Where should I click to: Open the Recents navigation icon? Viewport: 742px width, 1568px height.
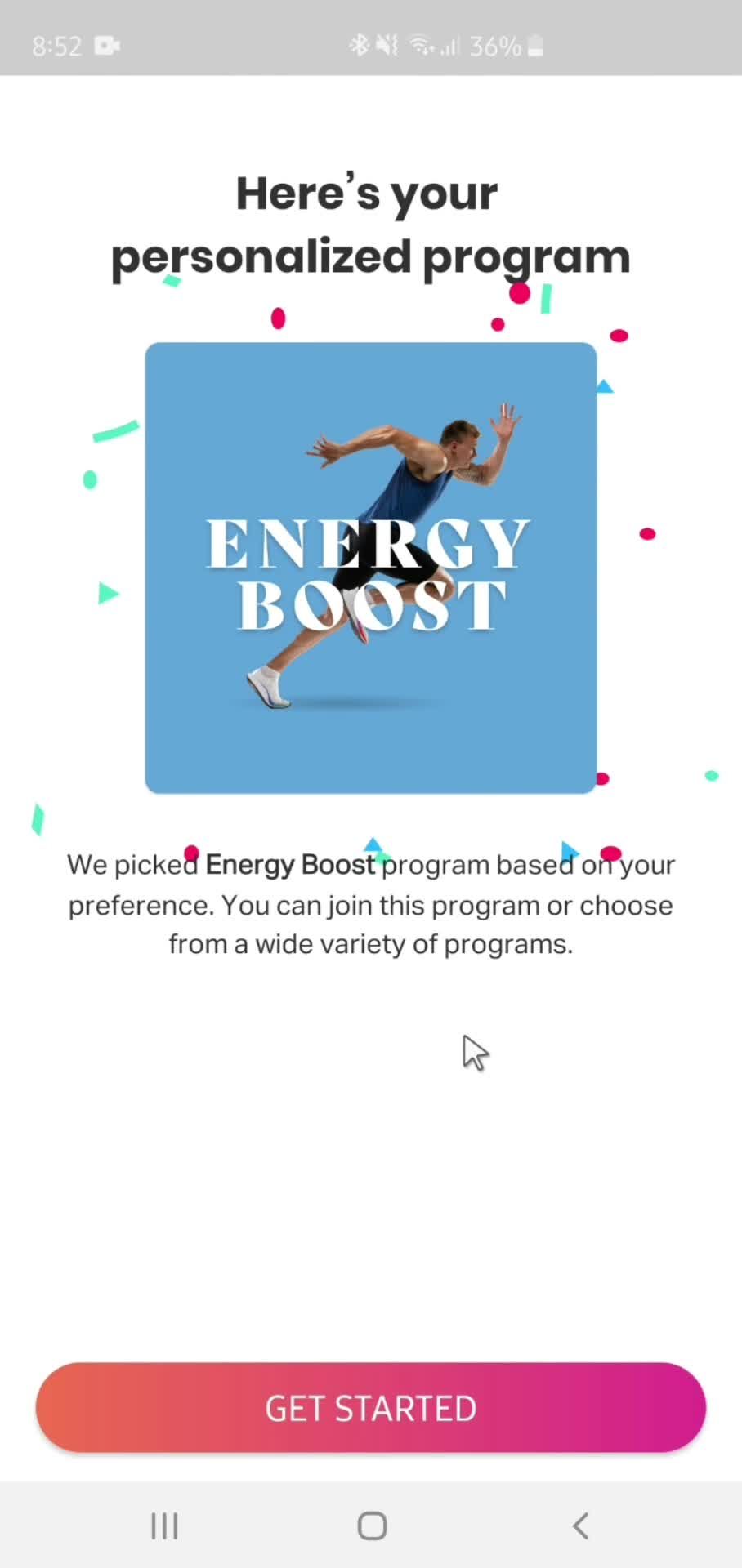coord(164,1525)
